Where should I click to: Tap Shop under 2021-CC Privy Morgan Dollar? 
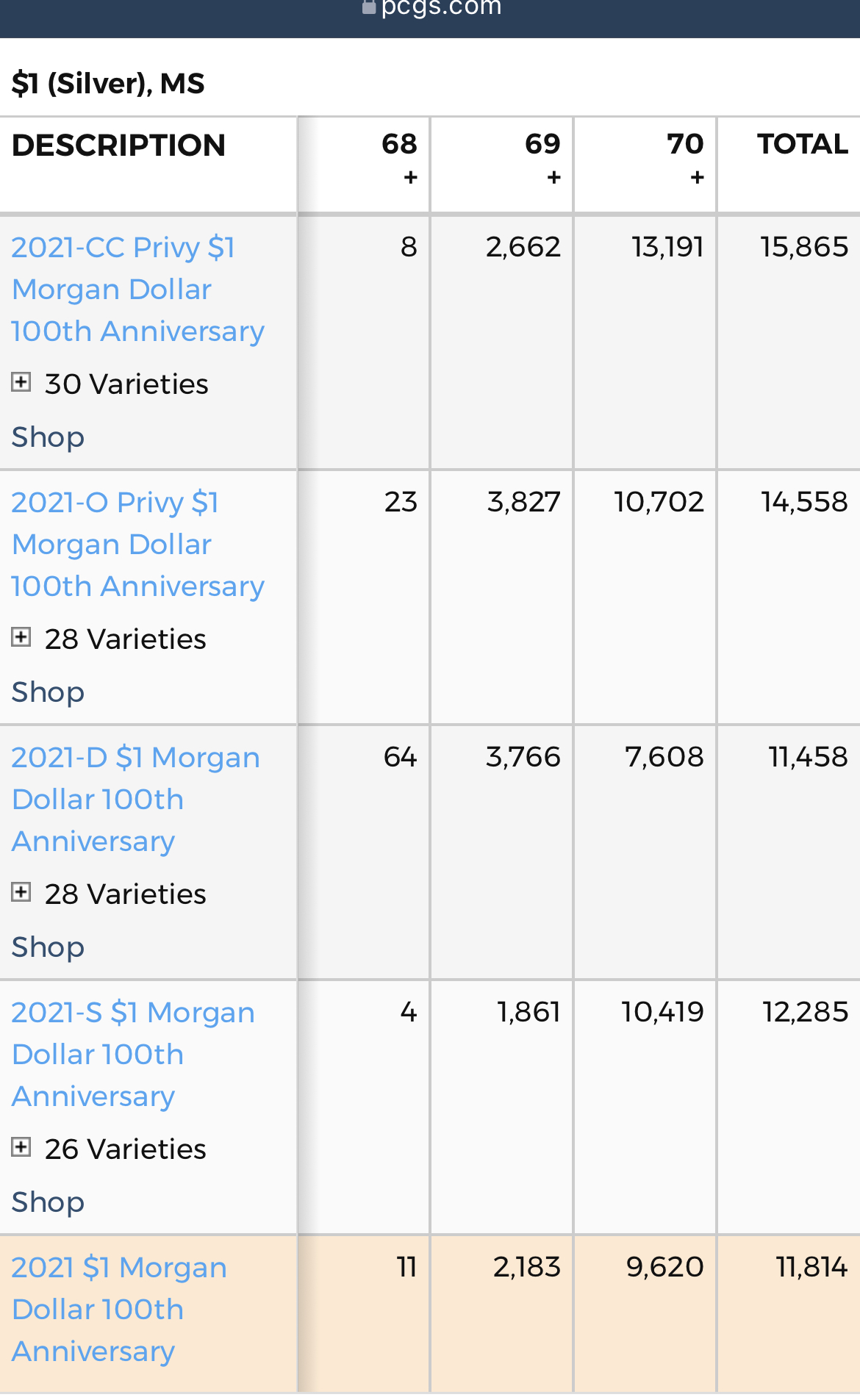click(49, 437)
